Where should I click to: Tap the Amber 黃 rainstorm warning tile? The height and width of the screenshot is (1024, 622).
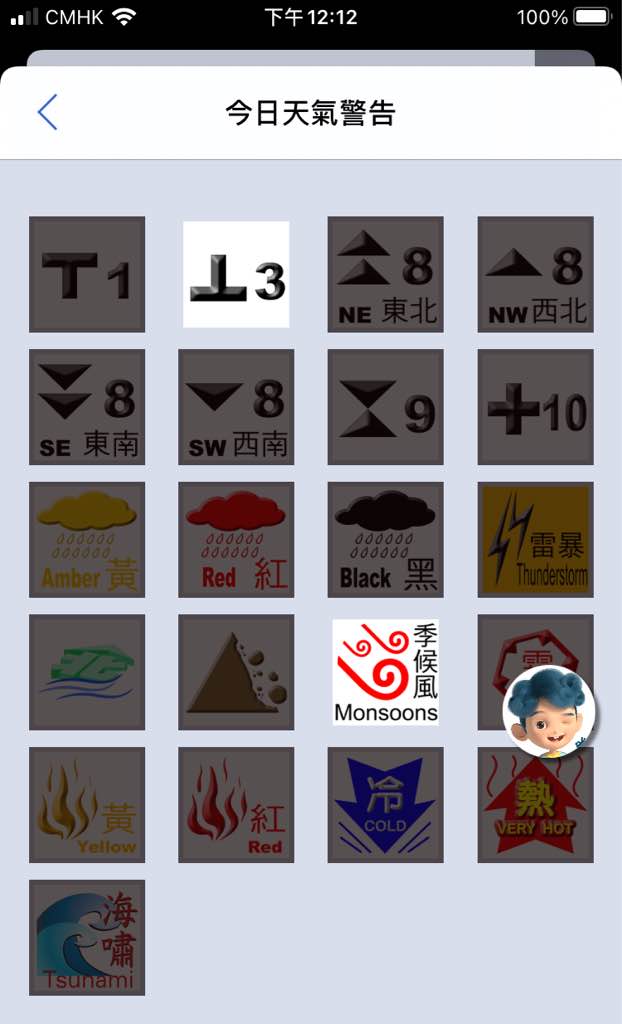click(x=87, y=539)
